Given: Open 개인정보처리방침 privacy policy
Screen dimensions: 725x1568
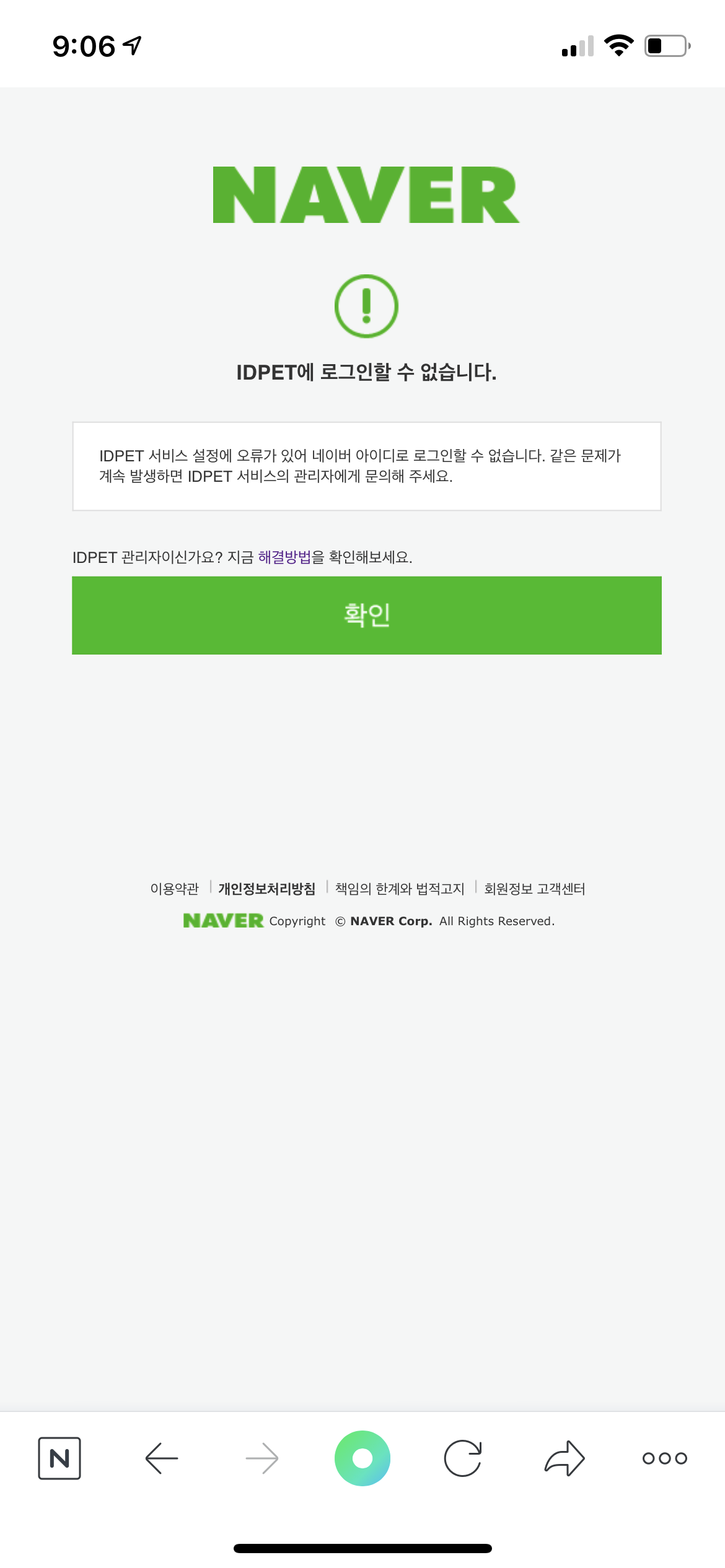Looking at the screenshot, I should 266,889.
